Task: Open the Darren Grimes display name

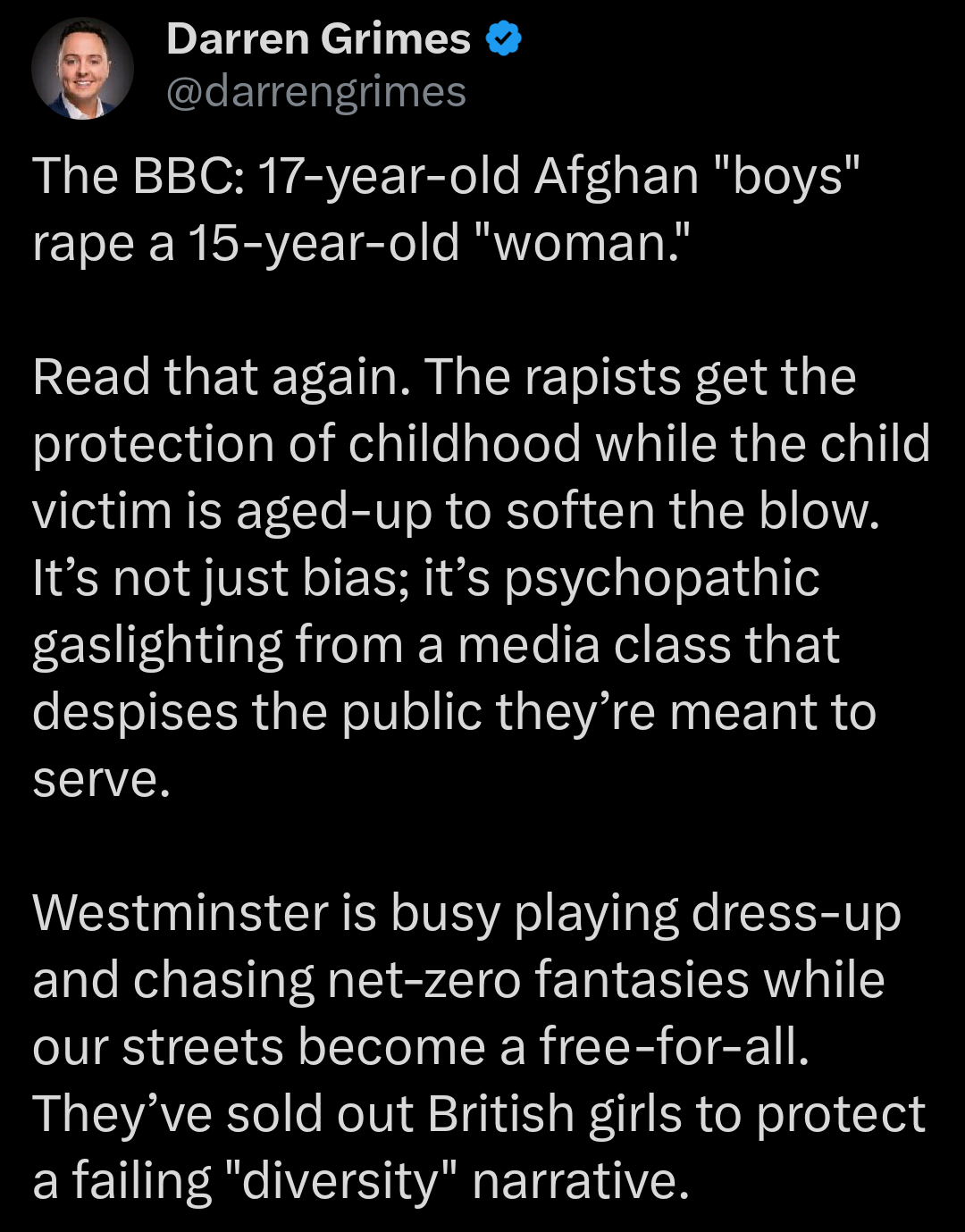Action: click(x=318, y=39)
